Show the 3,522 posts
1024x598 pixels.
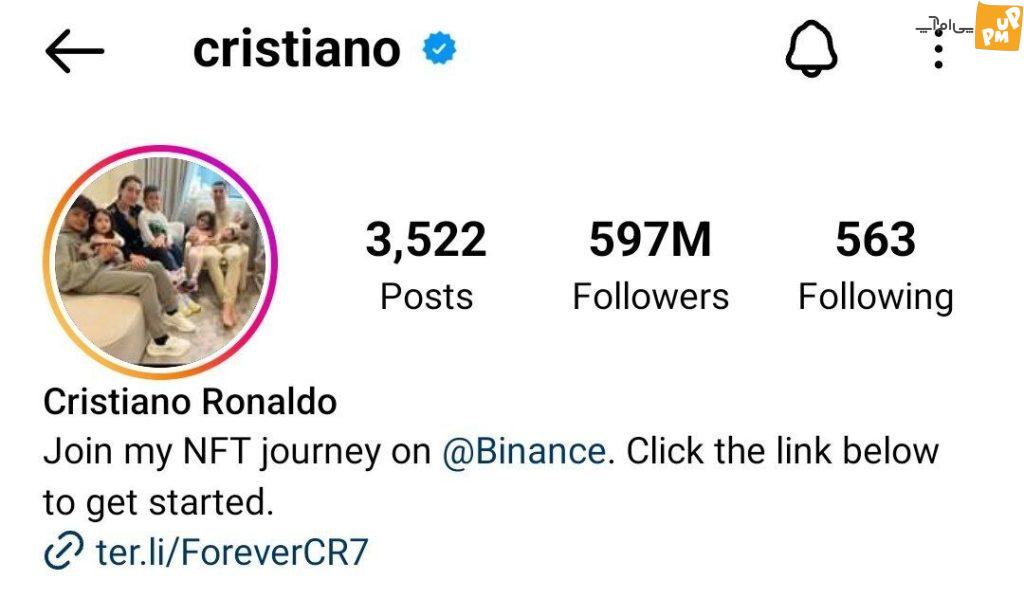point(426,265)
